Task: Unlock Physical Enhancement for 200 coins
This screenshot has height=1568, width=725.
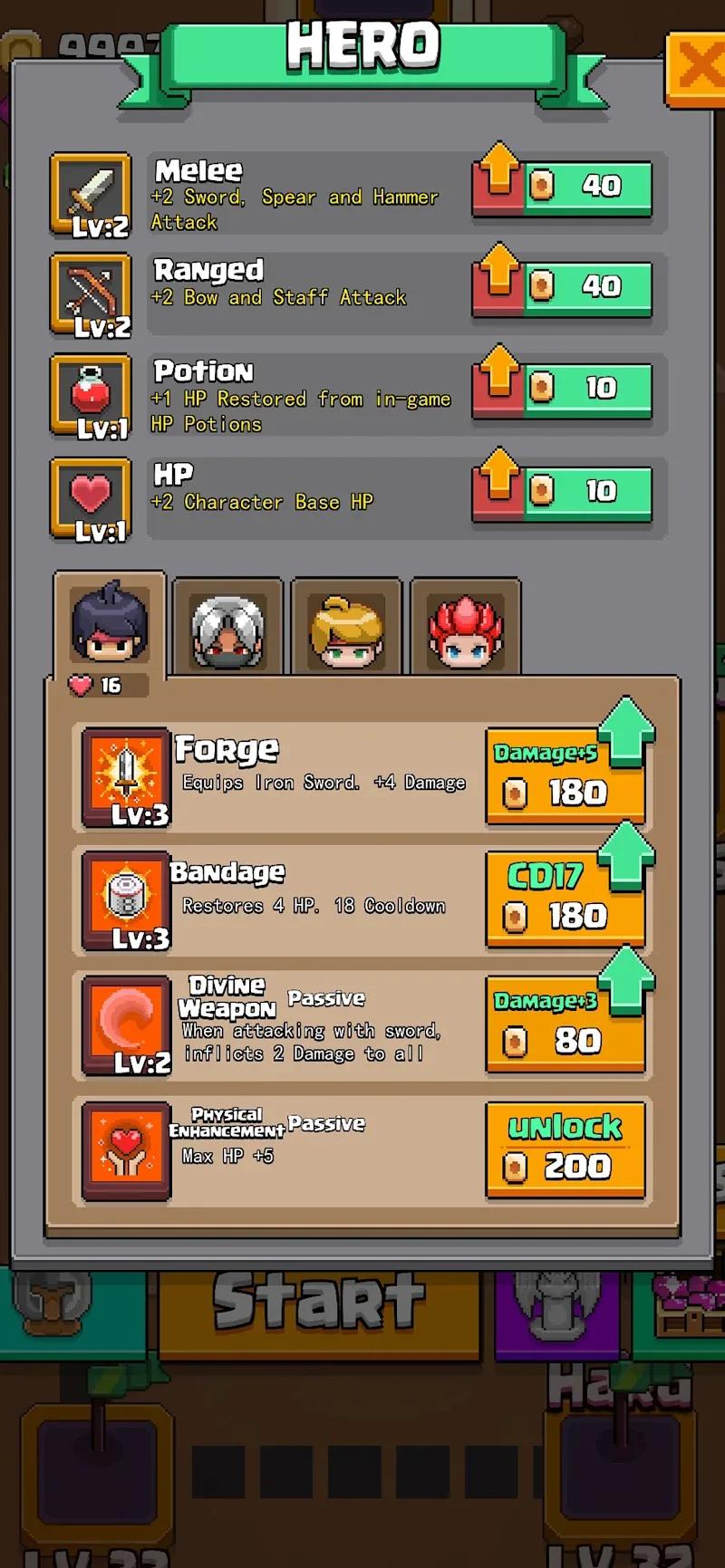Action: point(565,1150)
